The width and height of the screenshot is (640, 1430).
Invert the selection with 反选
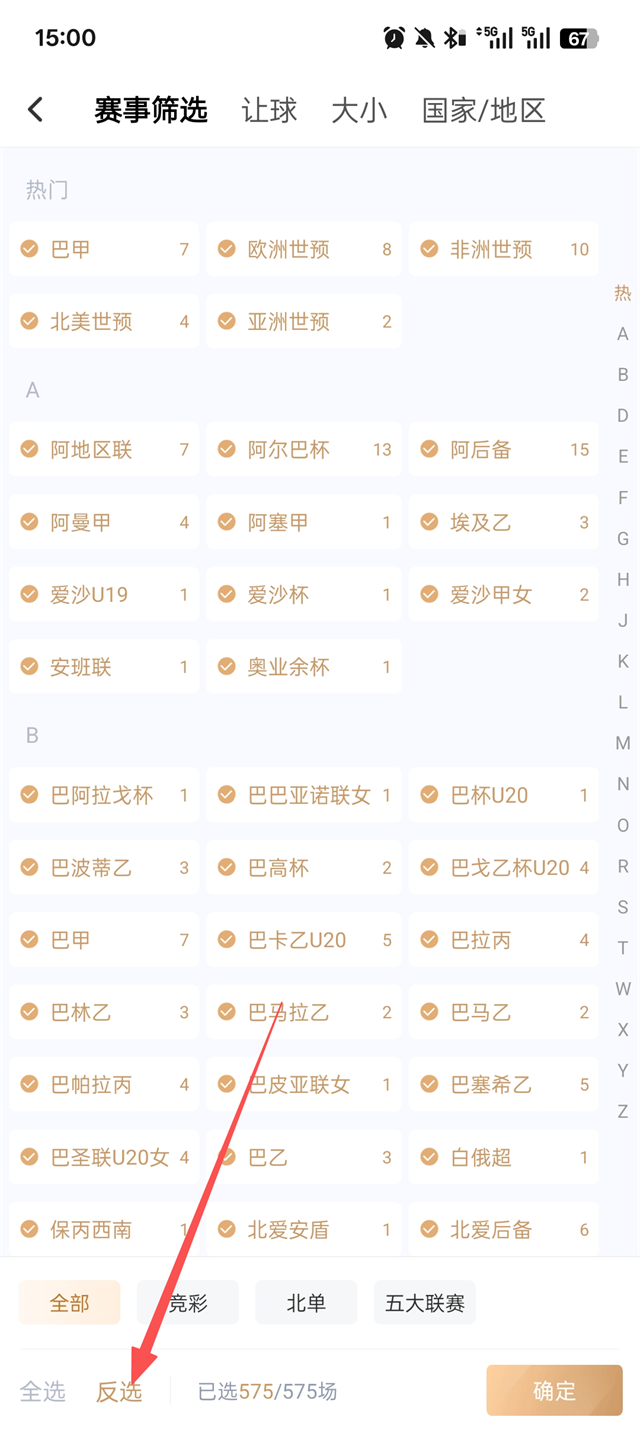pyautogui.click(x=119, y=1391)
